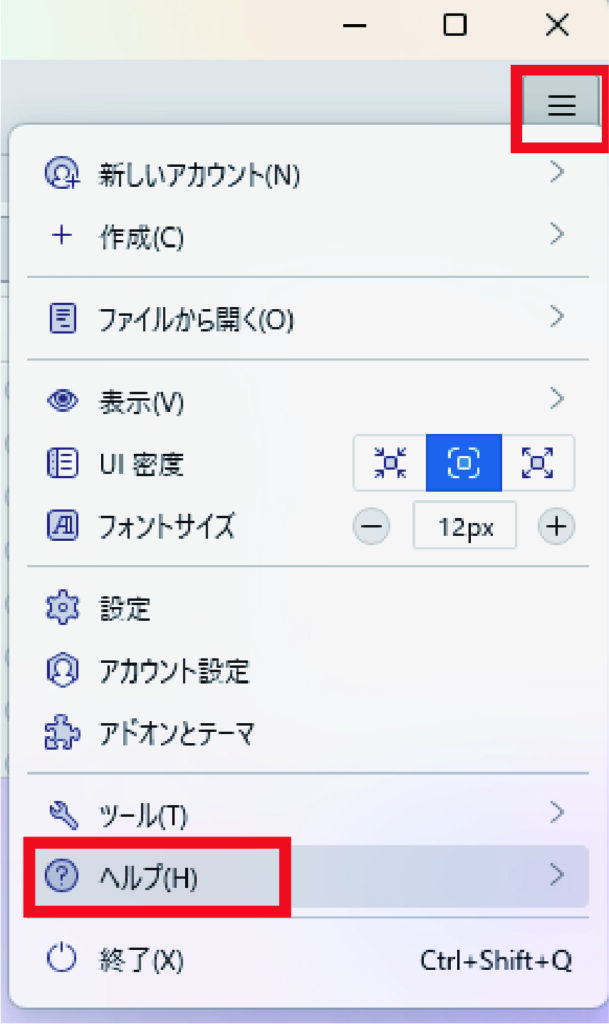Expand the 作成 submenu
609x1024 pixels.
(142, 237)
